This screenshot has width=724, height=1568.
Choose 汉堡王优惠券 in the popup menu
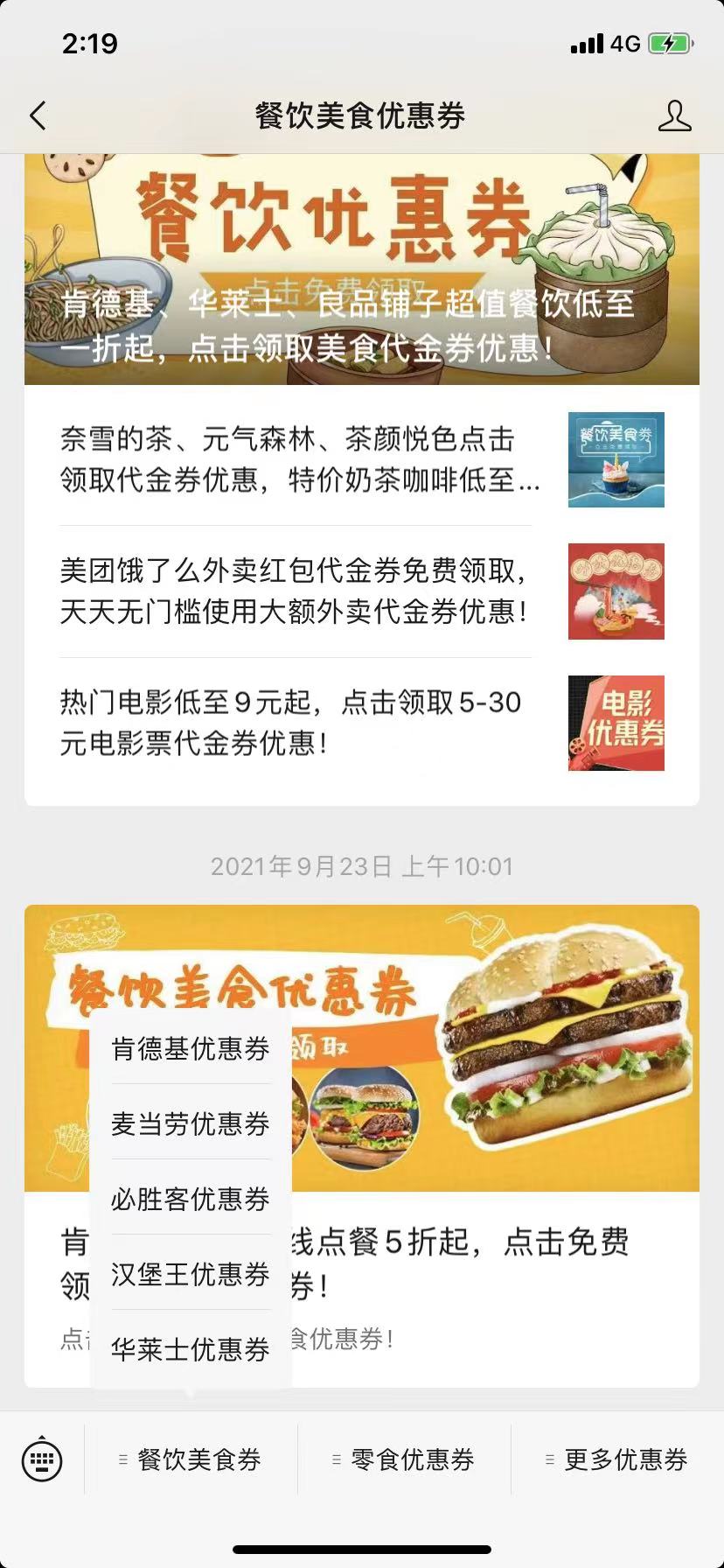[x=191, y=1274]
